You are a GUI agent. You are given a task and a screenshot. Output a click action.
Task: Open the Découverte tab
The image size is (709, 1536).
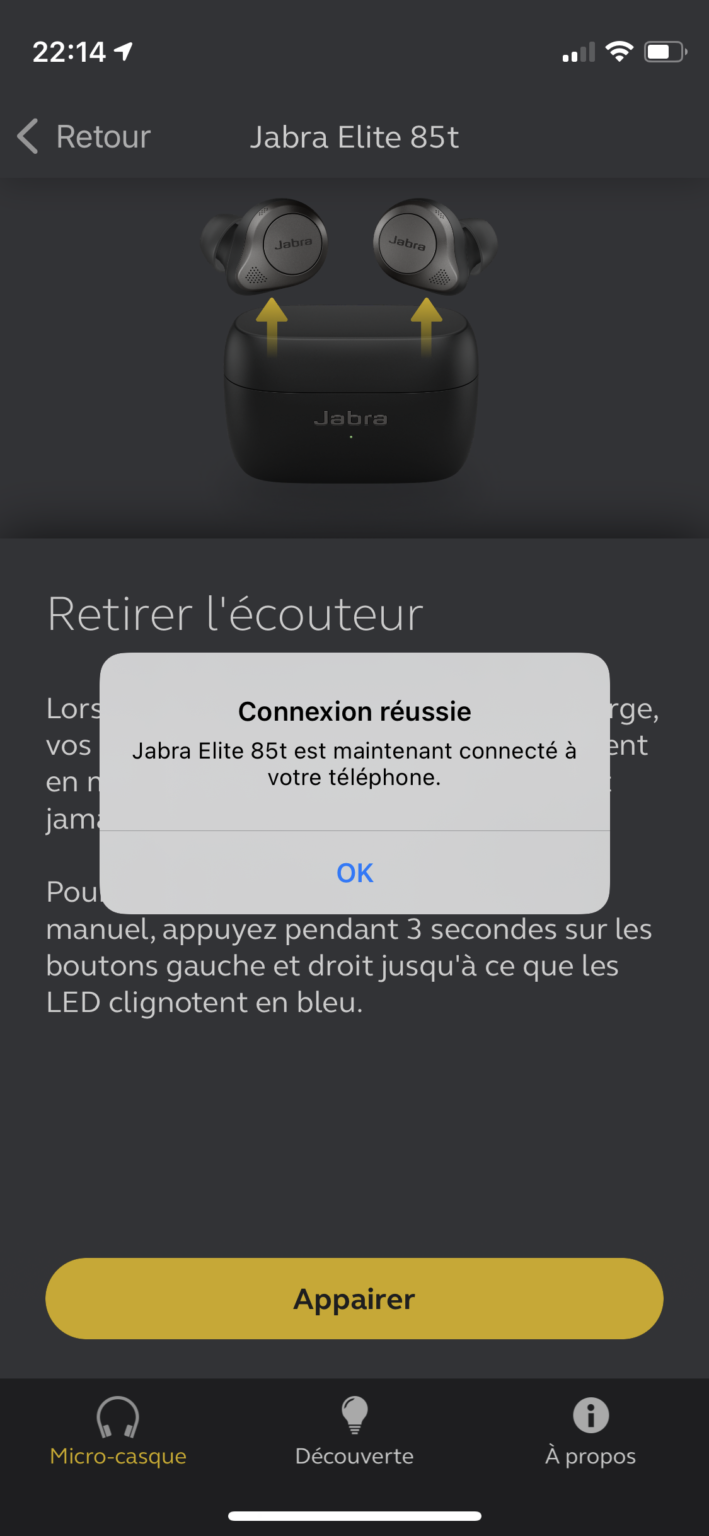click(x=354, y=1430)
